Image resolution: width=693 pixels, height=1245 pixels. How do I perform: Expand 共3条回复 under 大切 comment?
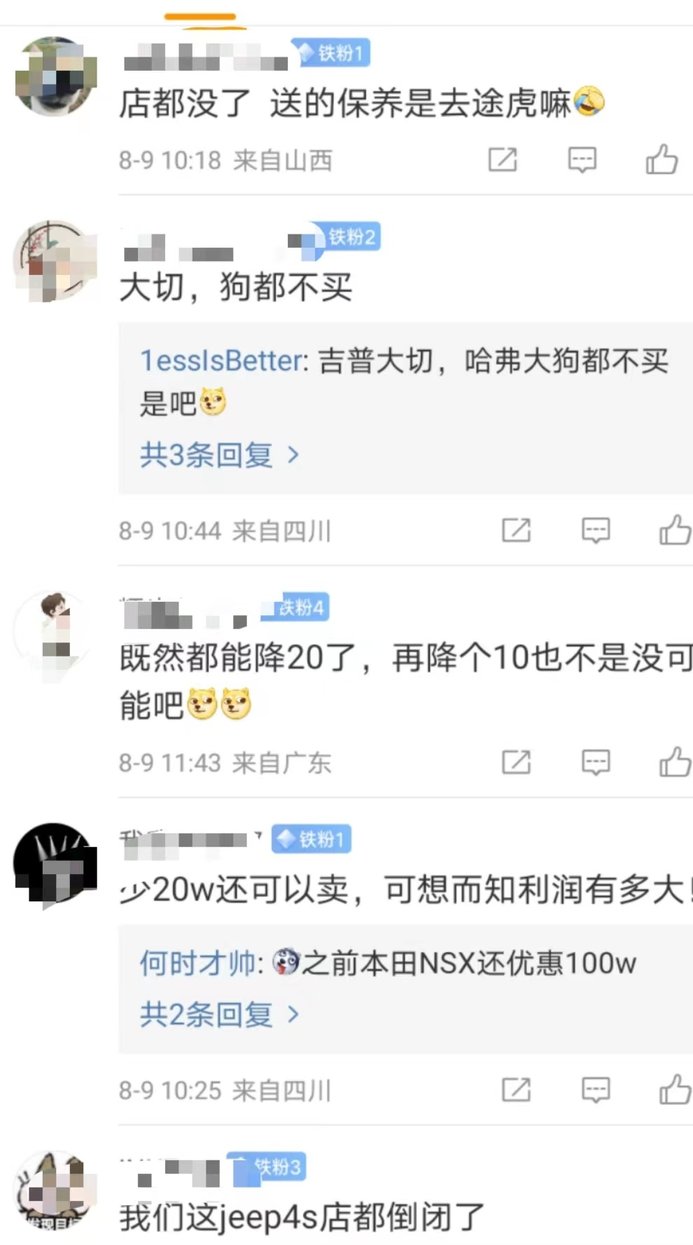[x=219, y=455]
